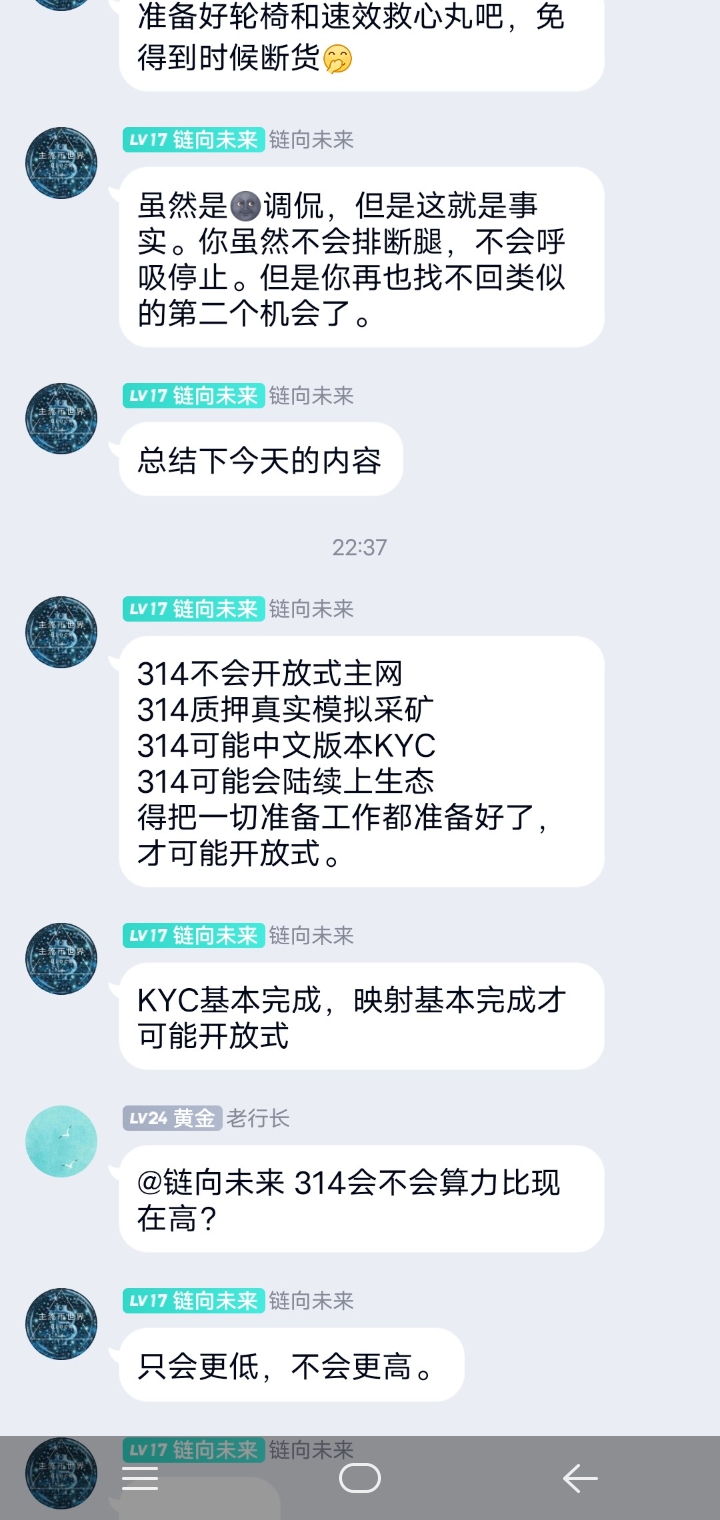The image size is (720, 1520).
Task: Open 链向未来's avatar beside '总结下今天的内容'
Action: [x=61, y=418]
